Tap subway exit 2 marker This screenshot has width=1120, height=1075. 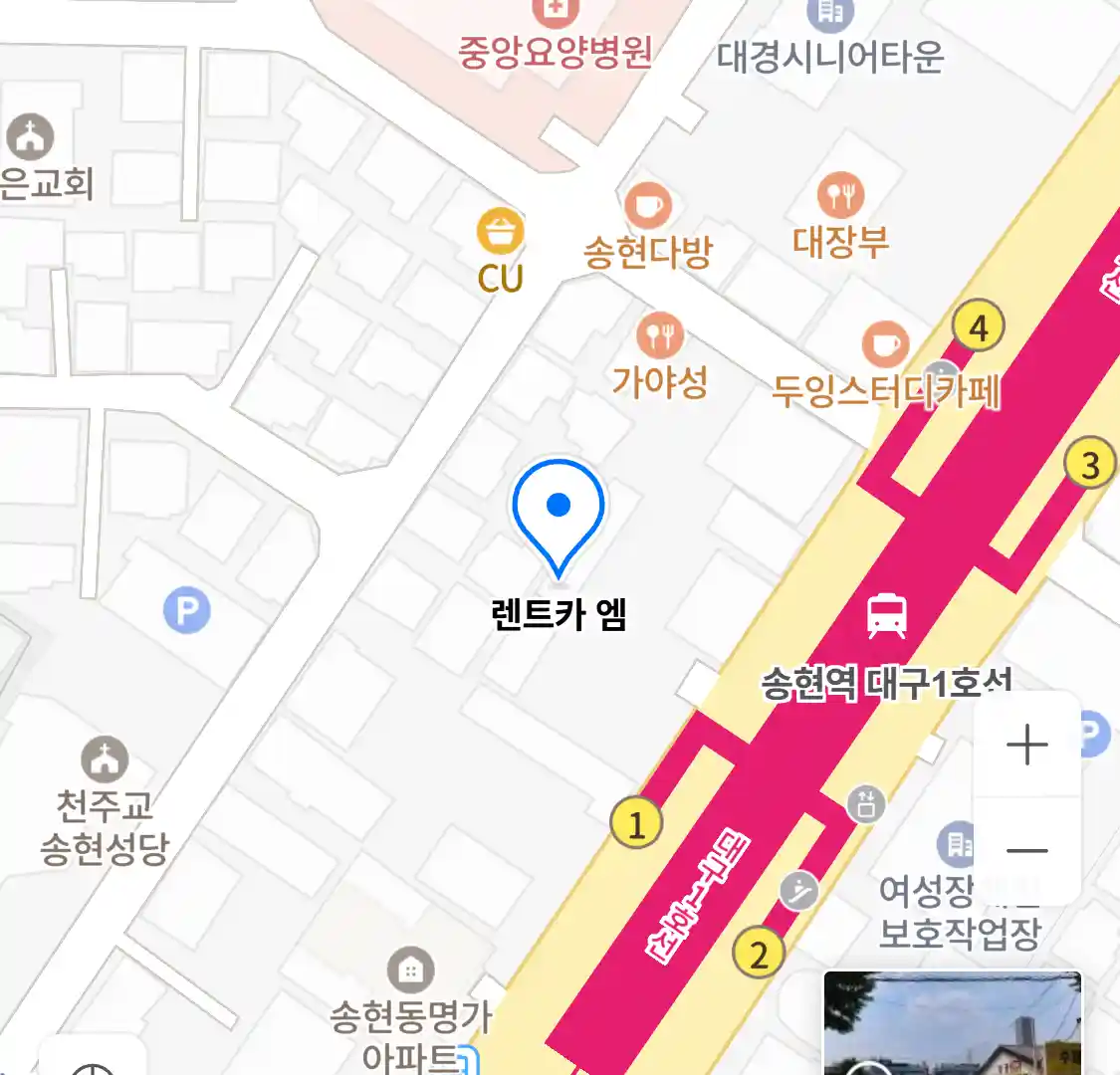(759, 954)
